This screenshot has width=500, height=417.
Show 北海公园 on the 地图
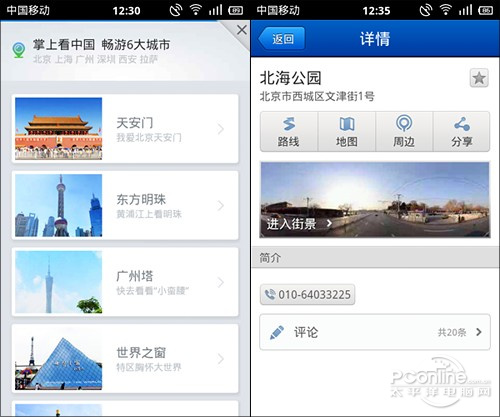347,132
